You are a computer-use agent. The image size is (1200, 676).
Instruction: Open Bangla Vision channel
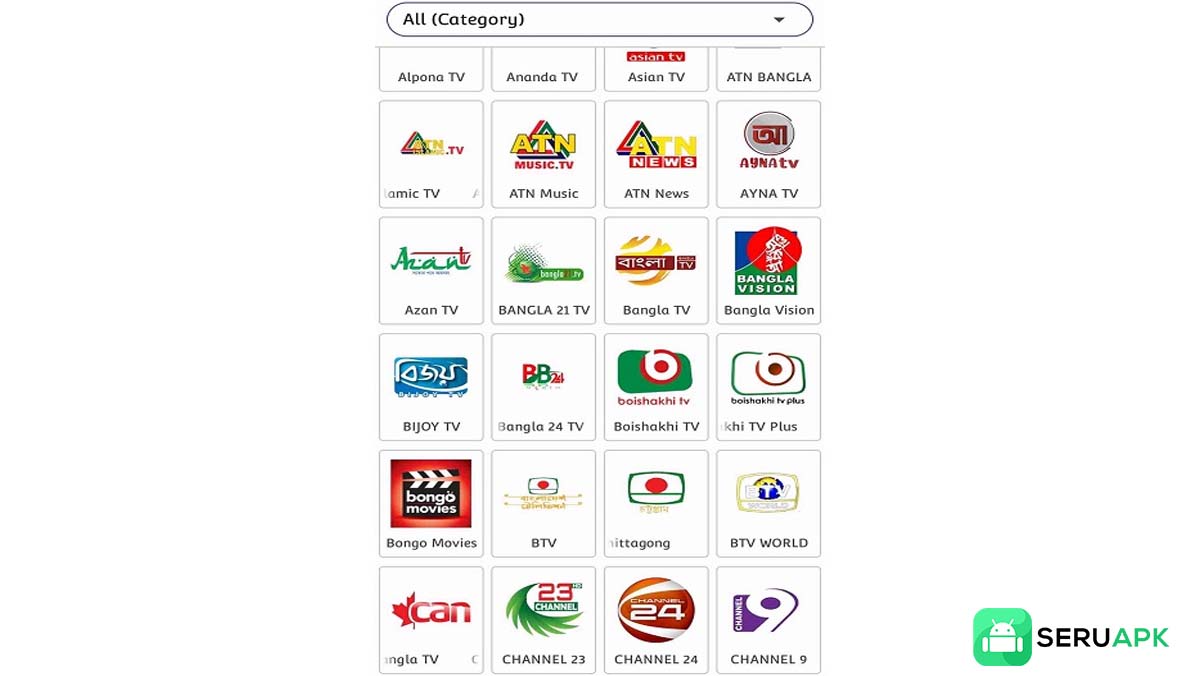(768, 270)
